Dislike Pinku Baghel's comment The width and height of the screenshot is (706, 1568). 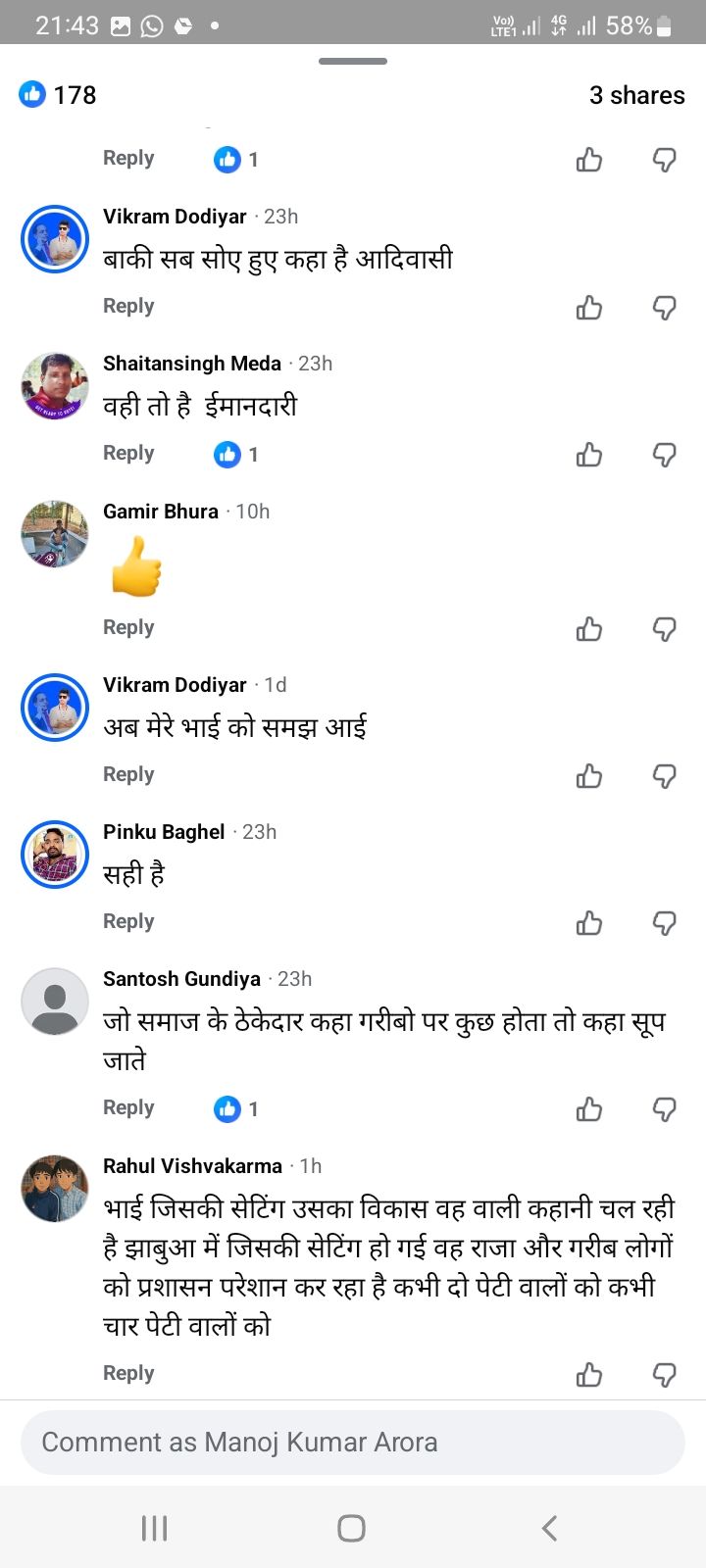(665, 923)
